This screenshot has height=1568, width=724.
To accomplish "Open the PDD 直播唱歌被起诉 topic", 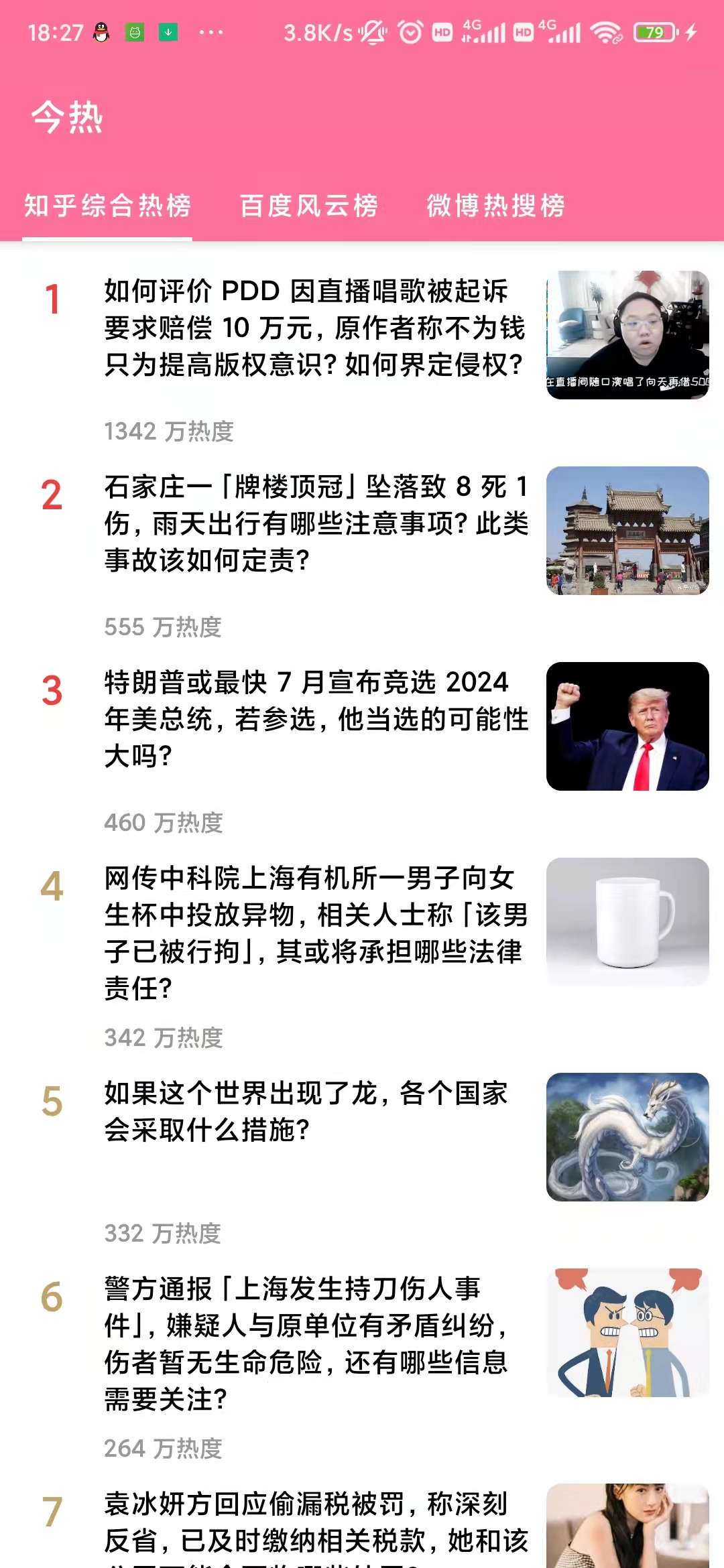I will (314, 328).
